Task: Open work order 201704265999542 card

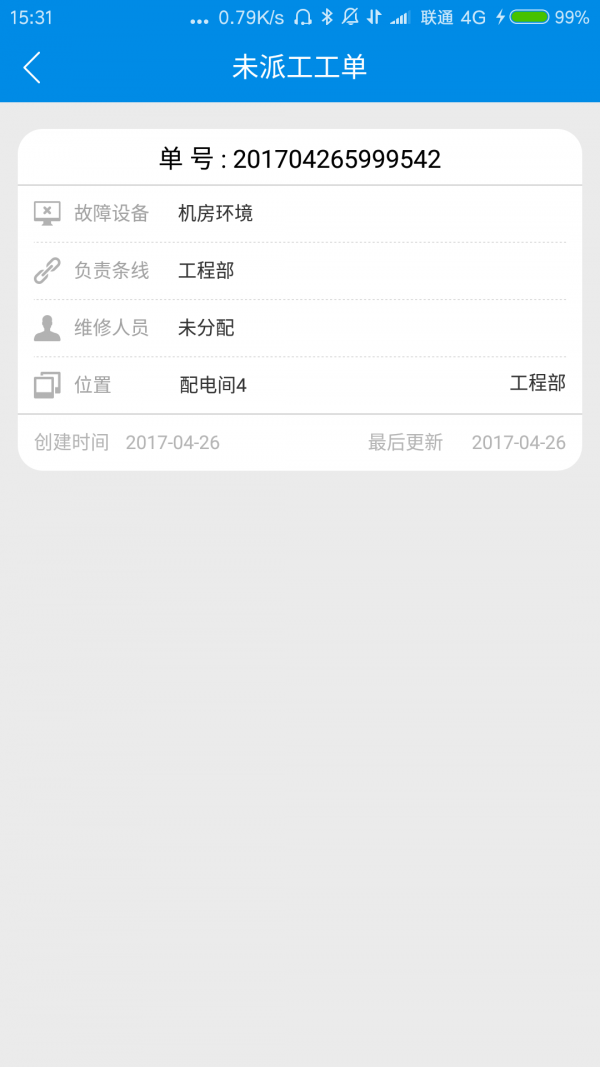Action: [300, 299]
